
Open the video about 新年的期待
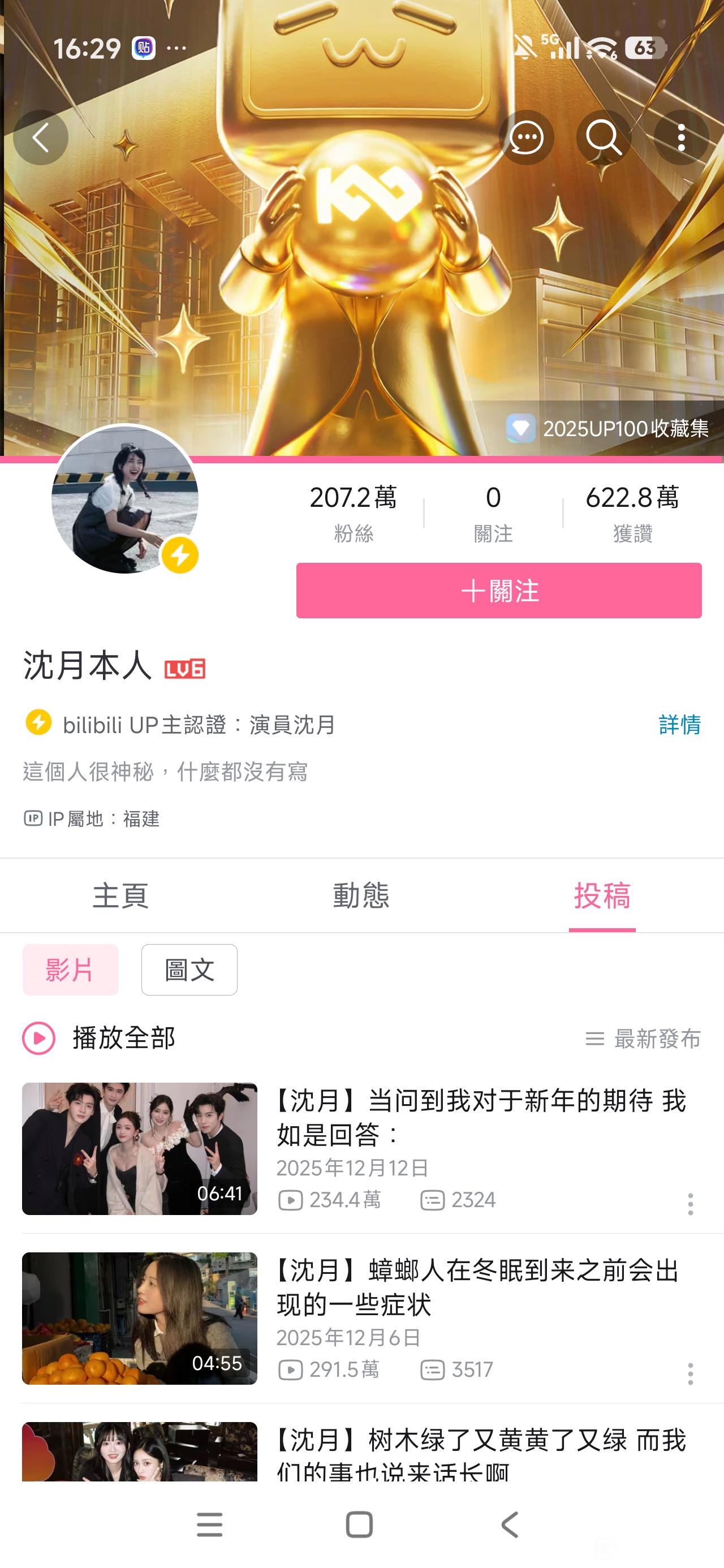pyautogui.click(x=481, y=1118)
